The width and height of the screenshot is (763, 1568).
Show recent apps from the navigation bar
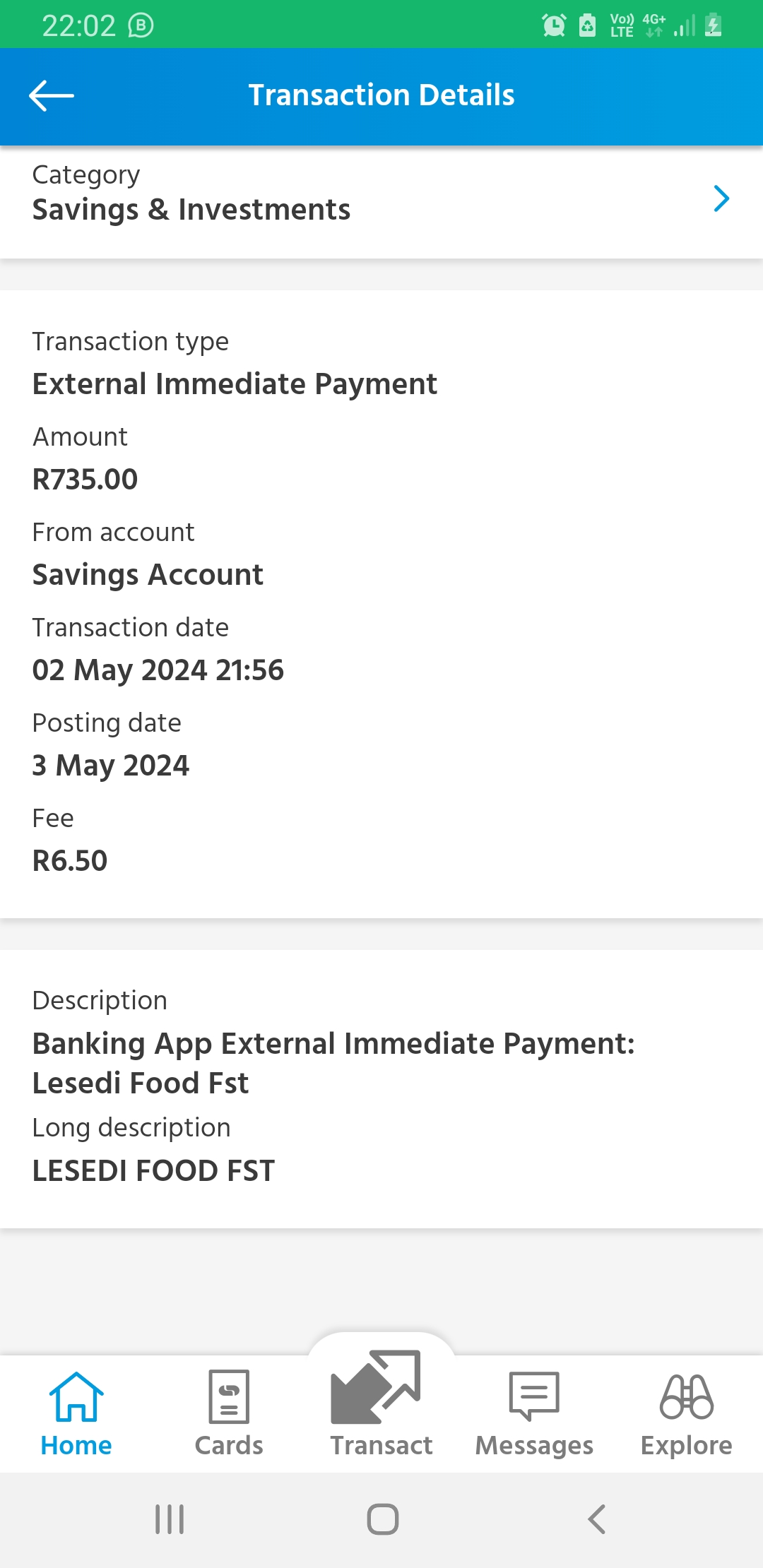click(170, 1519)
